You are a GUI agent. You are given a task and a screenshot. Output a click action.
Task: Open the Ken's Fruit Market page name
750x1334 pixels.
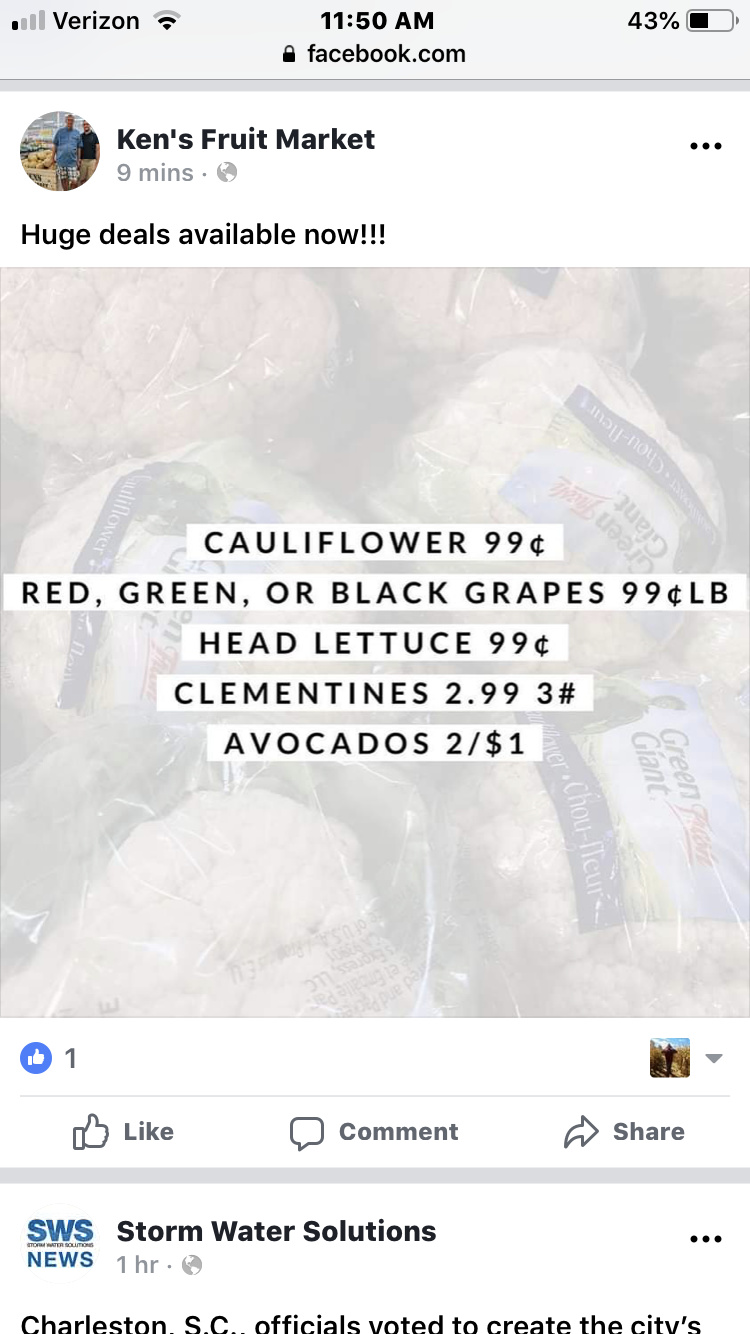pos(246,139)
